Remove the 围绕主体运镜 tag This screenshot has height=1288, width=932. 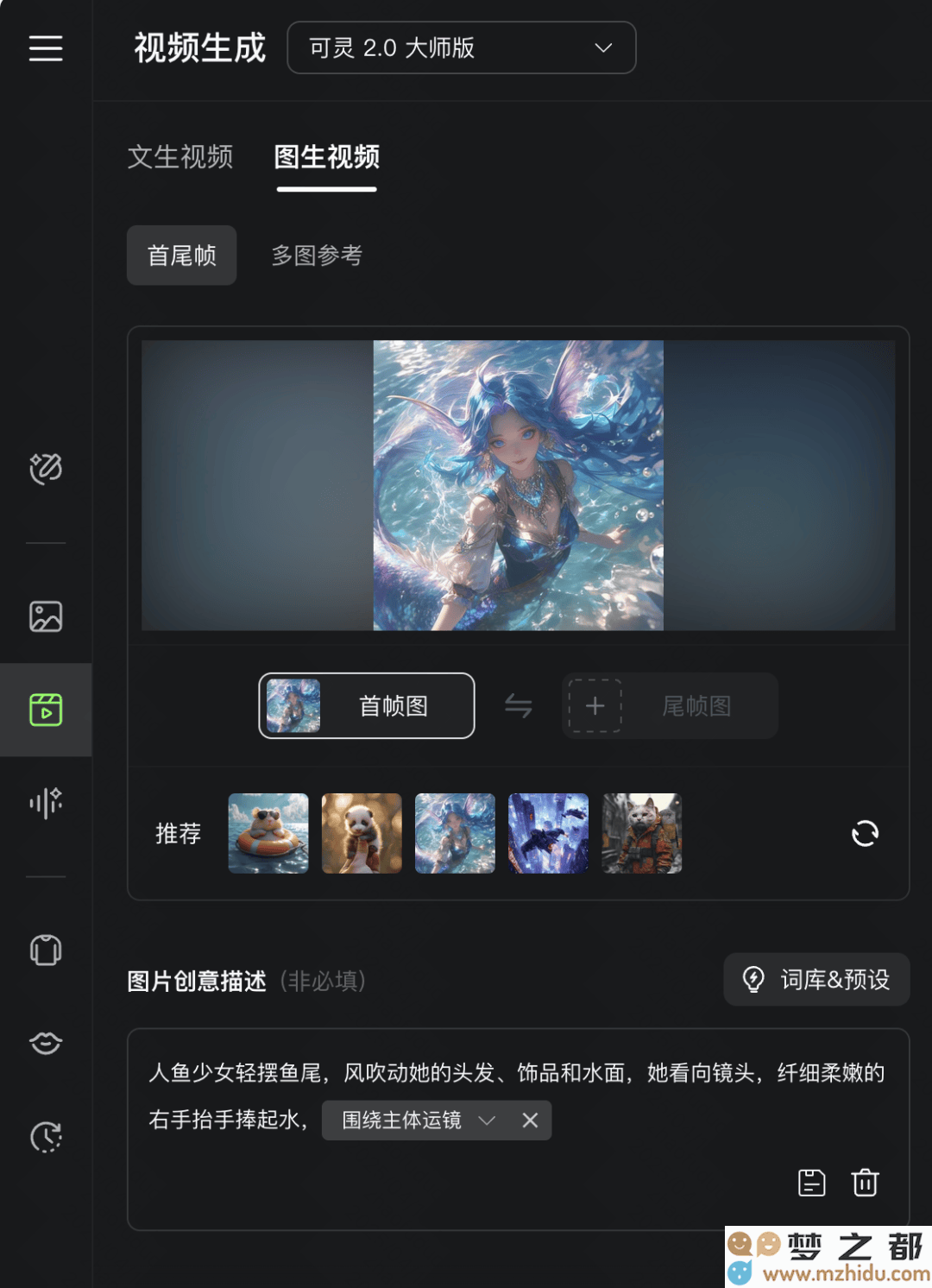click(x=530, y=1121)
